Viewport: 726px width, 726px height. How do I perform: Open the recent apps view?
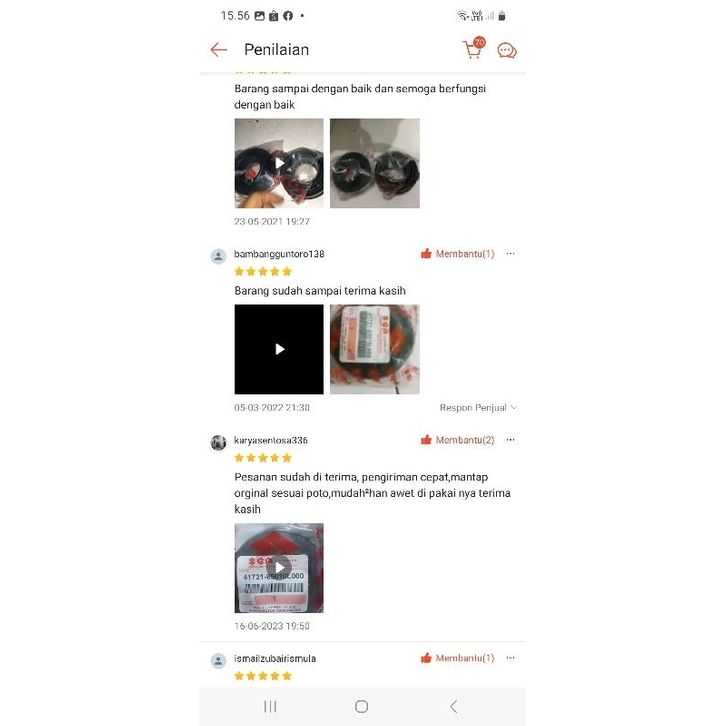click(x=270, y=706)
